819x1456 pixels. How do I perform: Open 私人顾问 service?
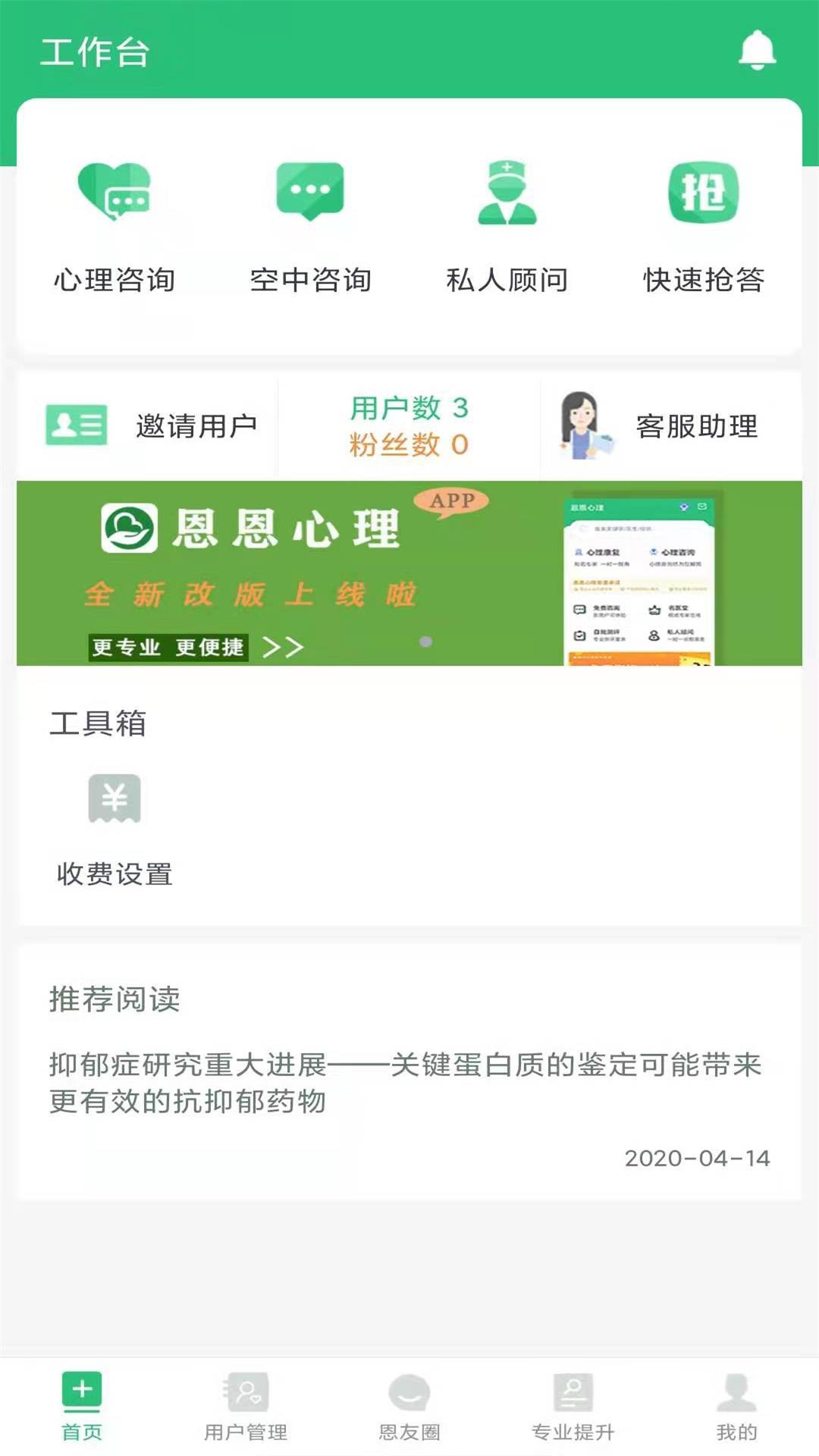(507, 226)
